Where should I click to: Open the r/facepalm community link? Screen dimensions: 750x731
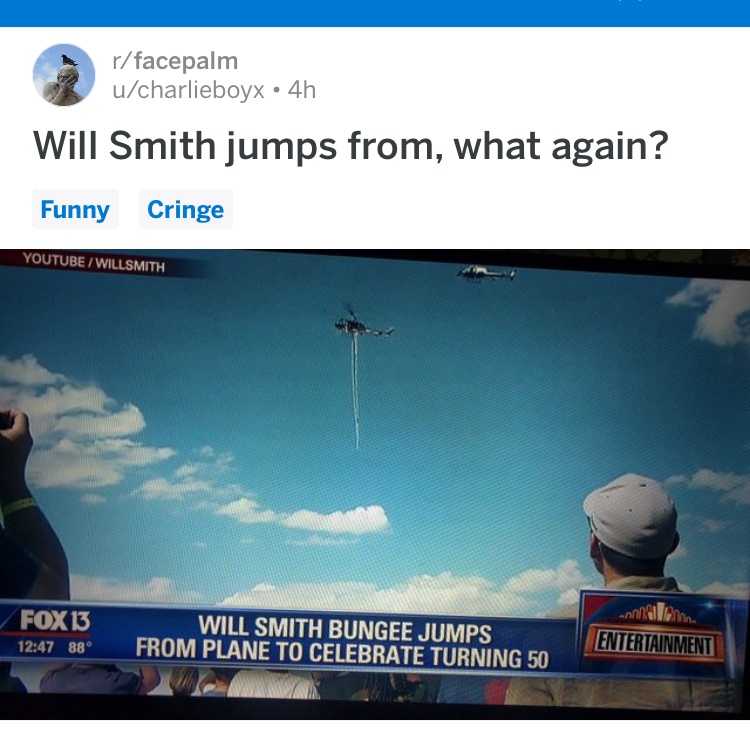tap(175, 62)
